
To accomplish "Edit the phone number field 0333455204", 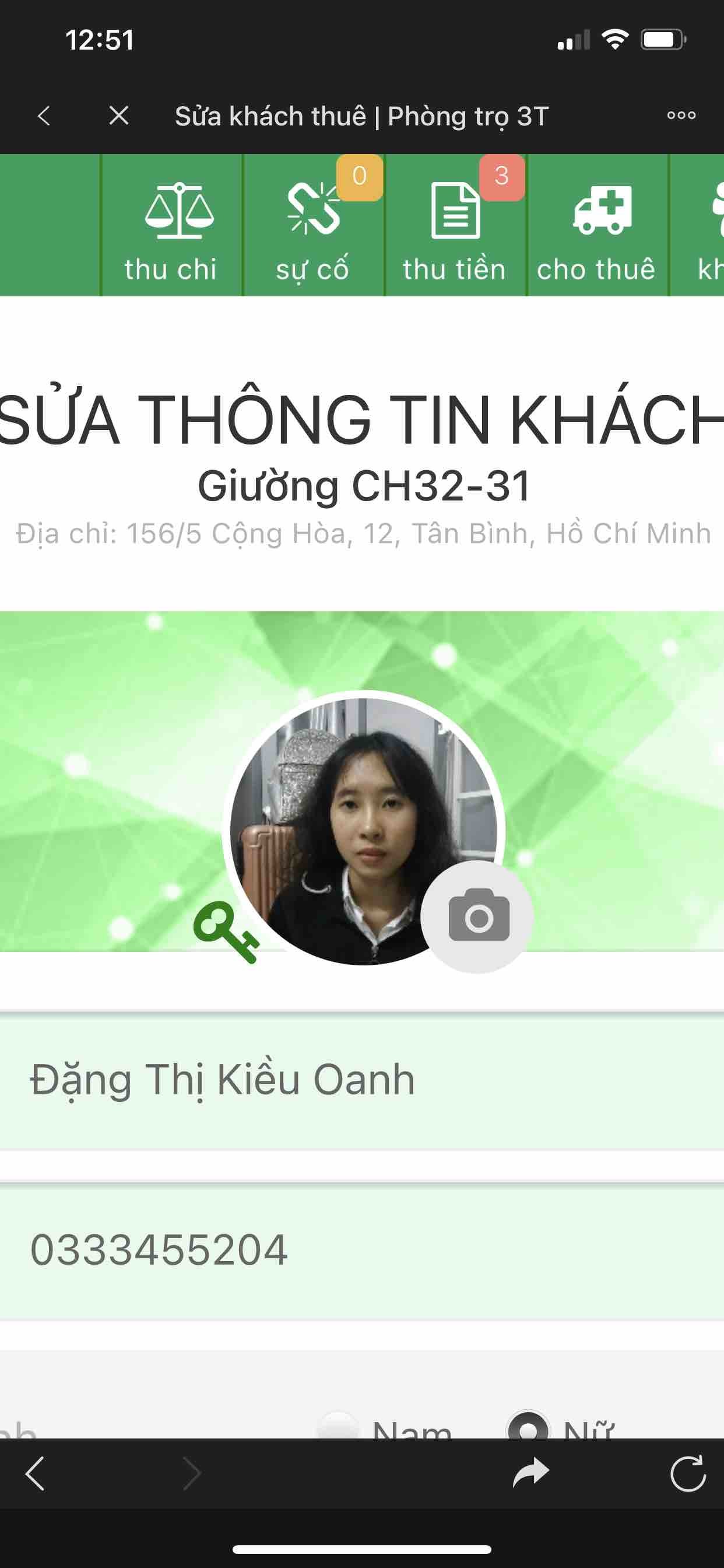I will 362,1250.
